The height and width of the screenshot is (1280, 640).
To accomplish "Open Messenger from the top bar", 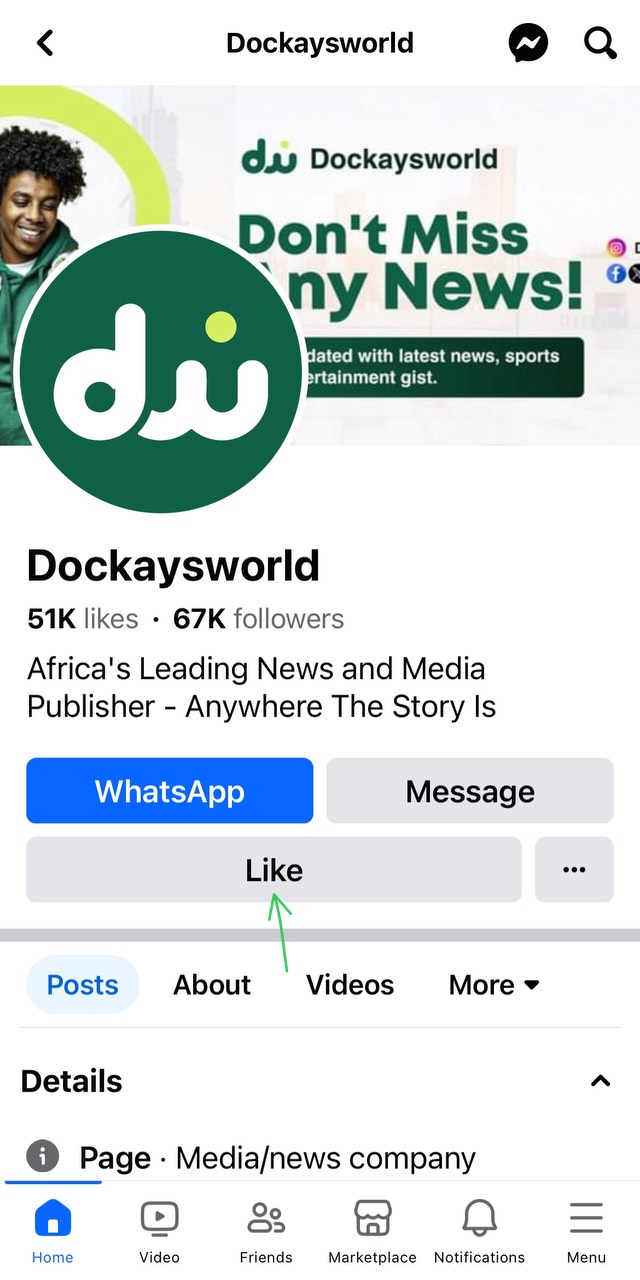I will click(528, 43).
